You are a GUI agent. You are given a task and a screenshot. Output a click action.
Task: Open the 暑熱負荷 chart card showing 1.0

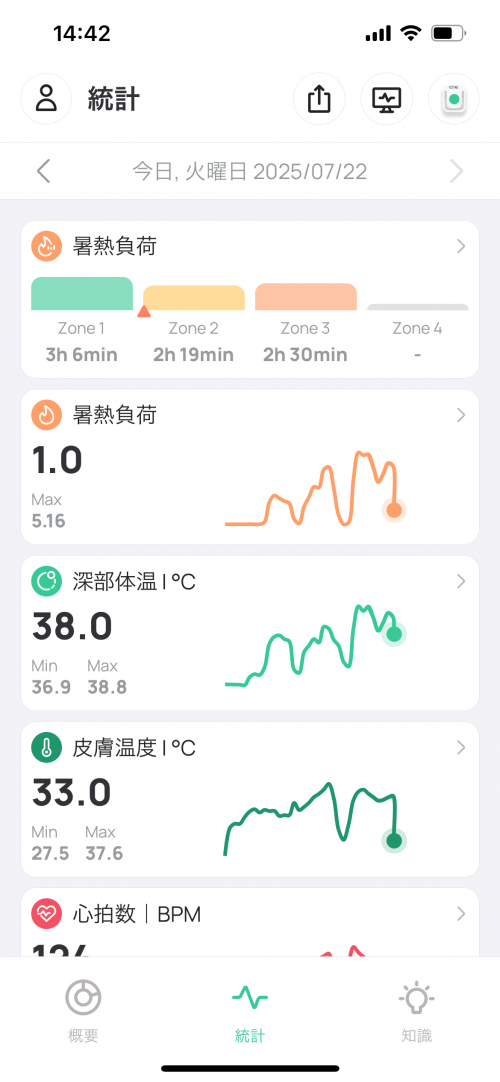(250, 467)
